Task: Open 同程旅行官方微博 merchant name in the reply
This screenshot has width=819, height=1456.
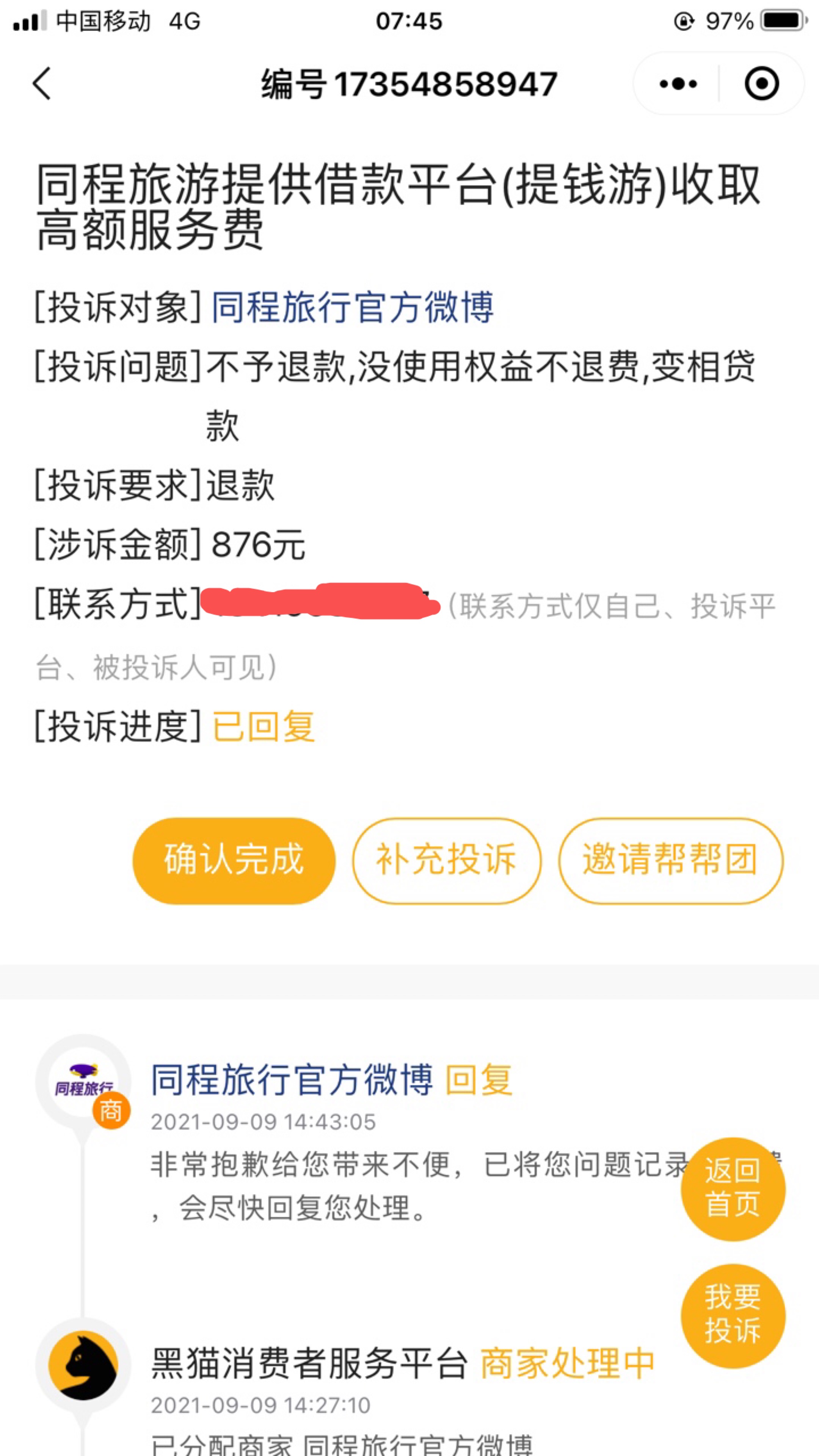Action: click(x=292, y=1079)
